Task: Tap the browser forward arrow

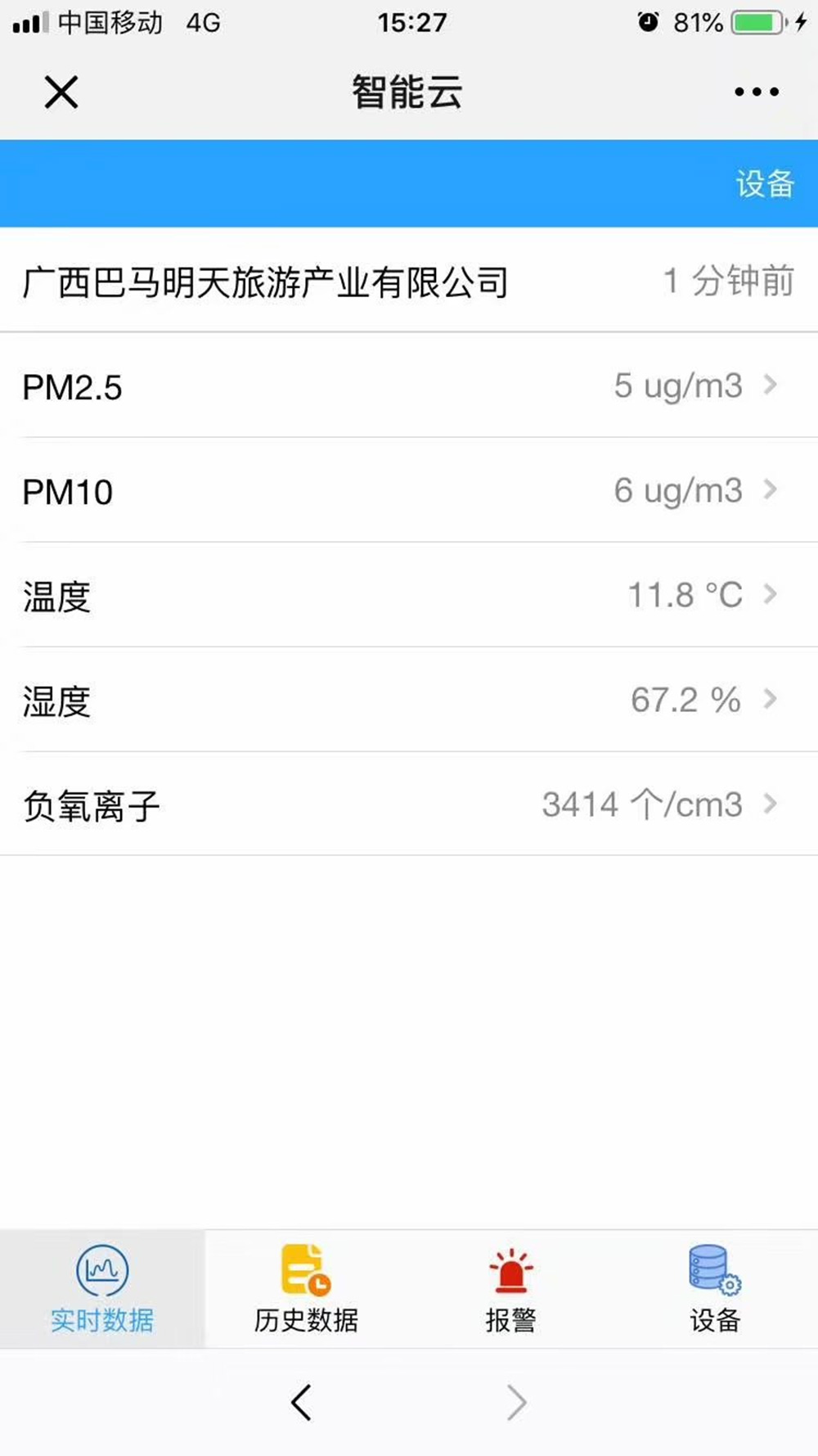Action: pyautogui.click(x=516, y=1402)
